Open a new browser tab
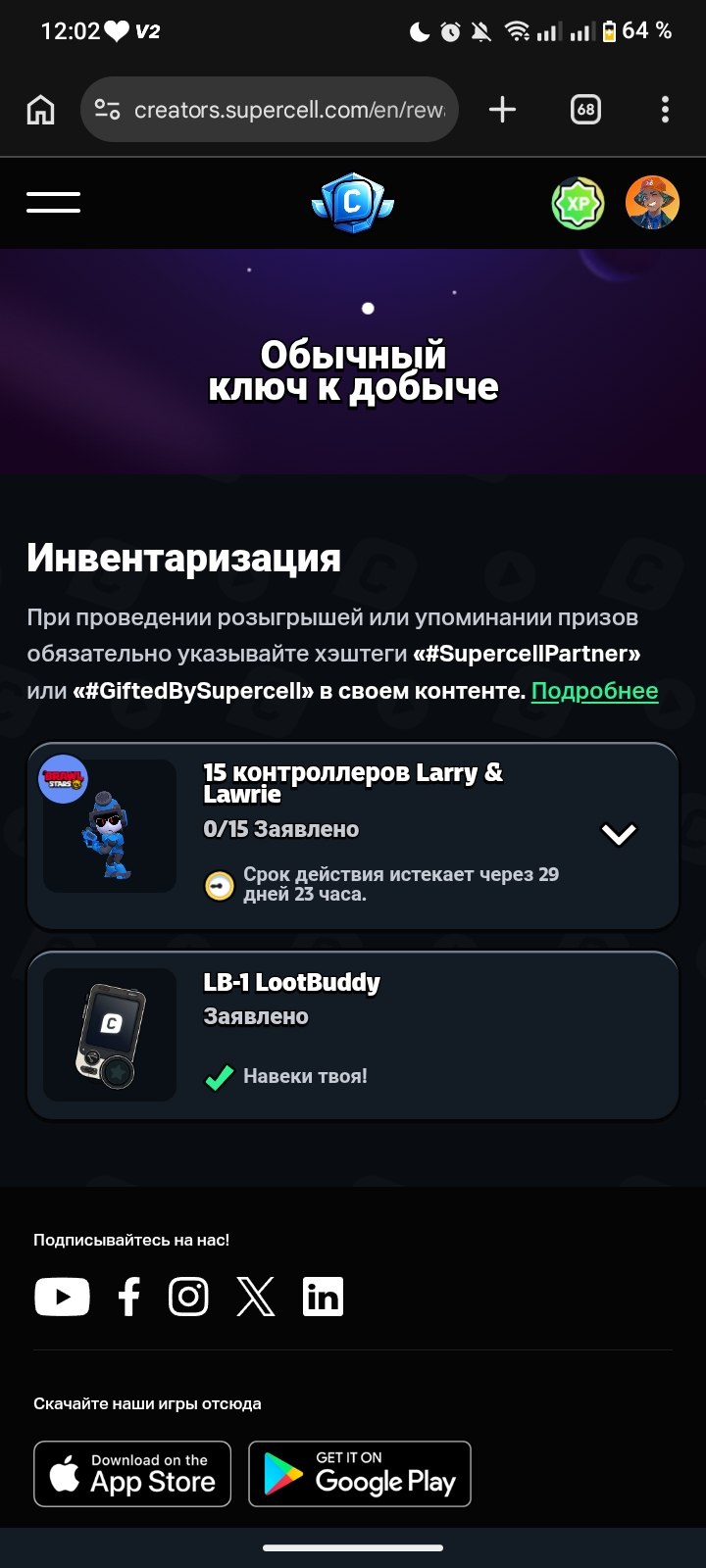The height and width of the screenshot is (1568, 706). 502,110
